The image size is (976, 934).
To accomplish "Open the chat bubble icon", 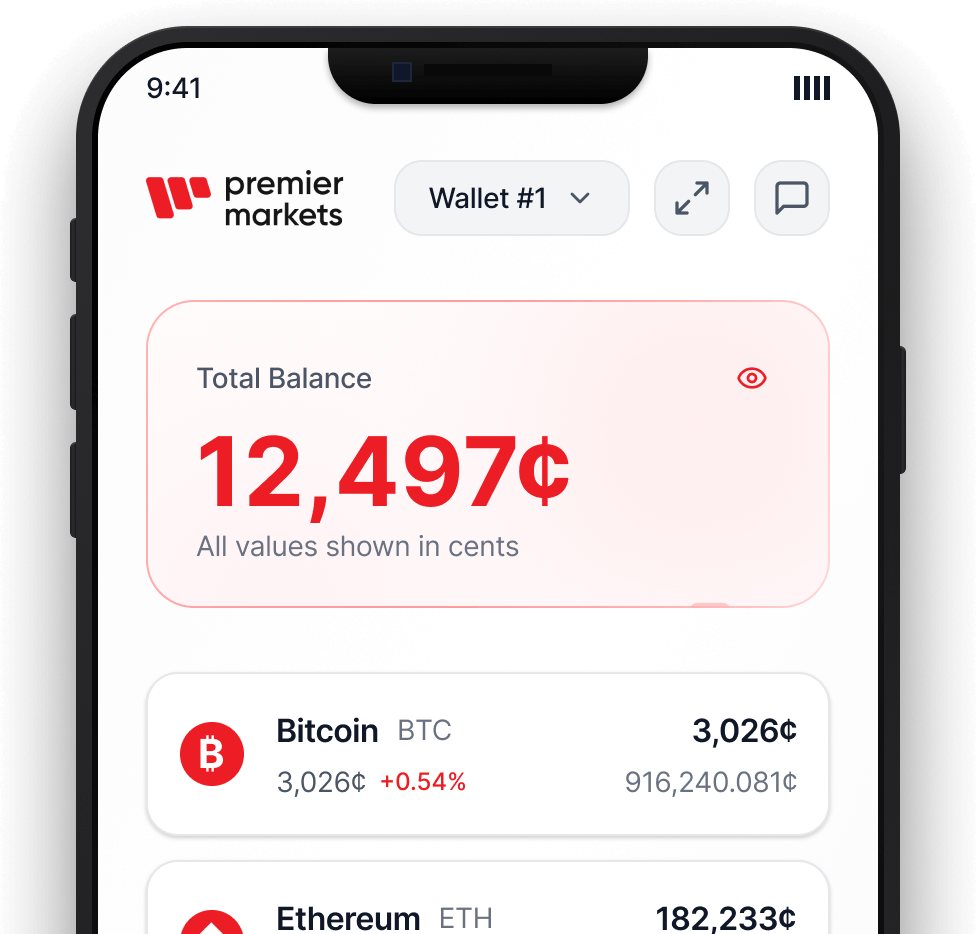I will pyautogui.click(x=792, y=198).
